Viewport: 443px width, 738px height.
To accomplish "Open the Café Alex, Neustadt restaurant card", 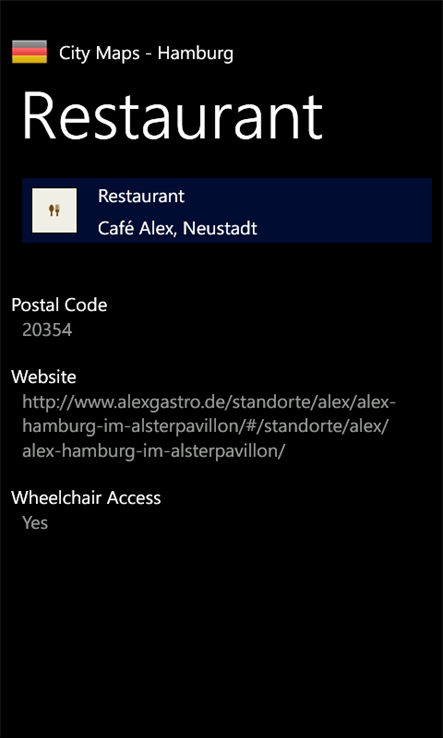I will pos(226,210).
